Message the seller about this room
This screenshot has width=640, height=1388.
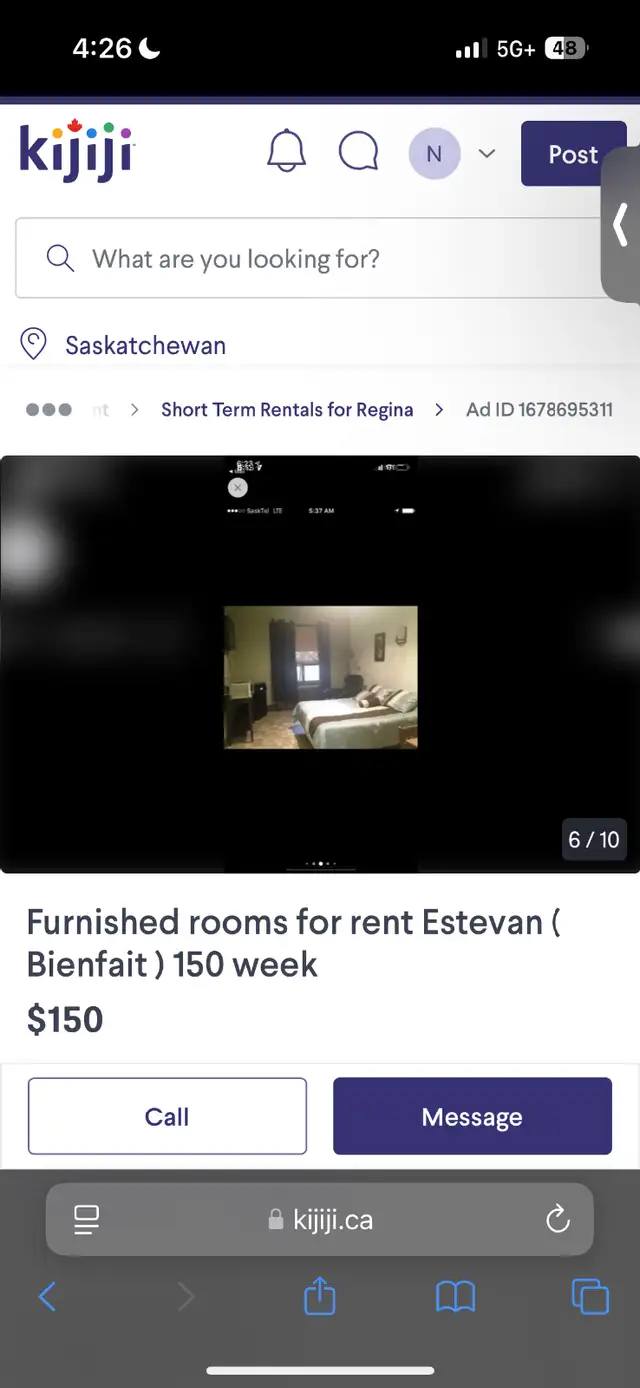tap(472, 1116)
